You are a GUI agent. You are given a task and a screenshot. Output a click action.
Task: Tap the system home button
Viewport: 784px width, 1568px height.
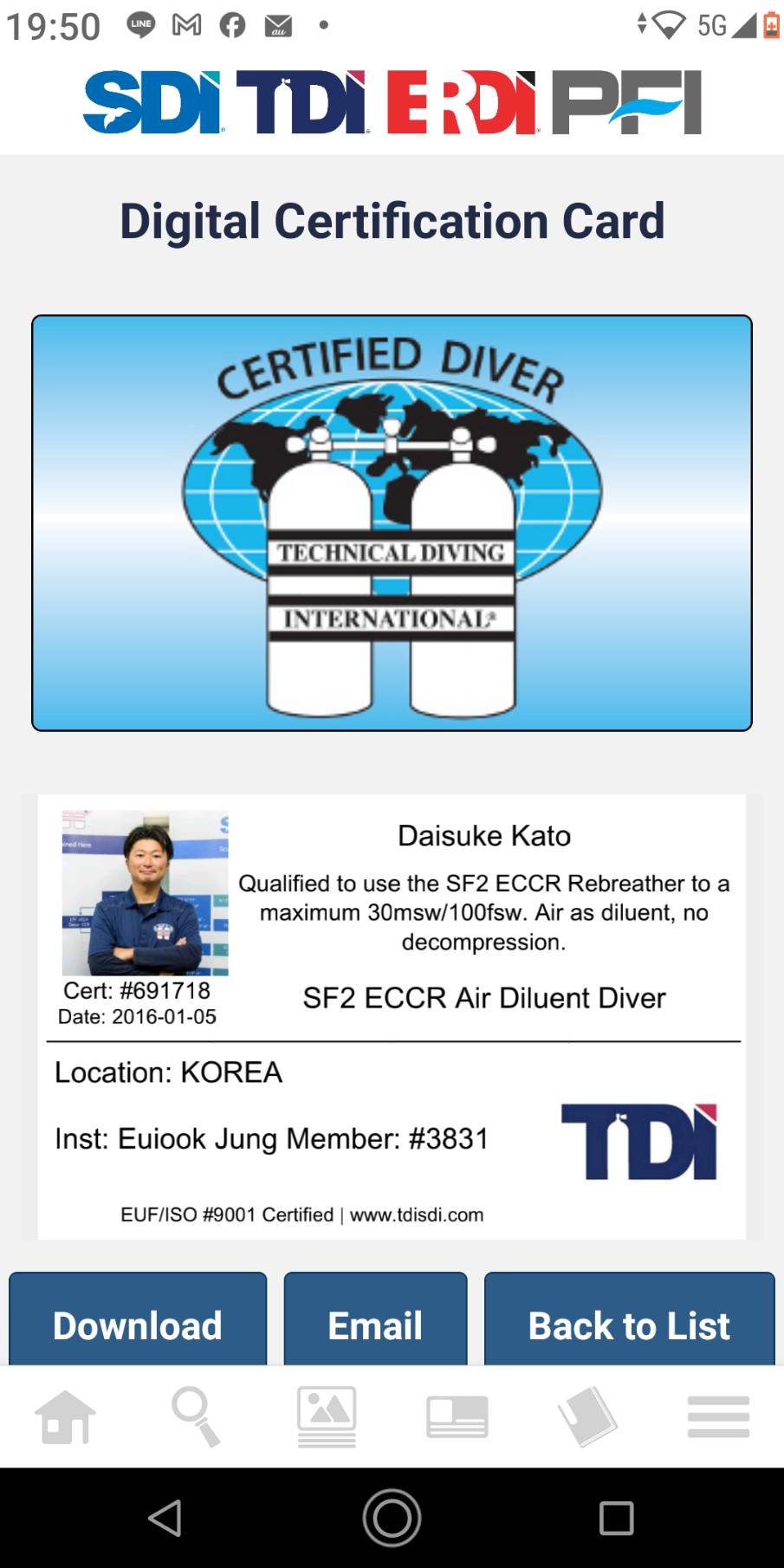pyautogui.click(x=392, y=1518)
